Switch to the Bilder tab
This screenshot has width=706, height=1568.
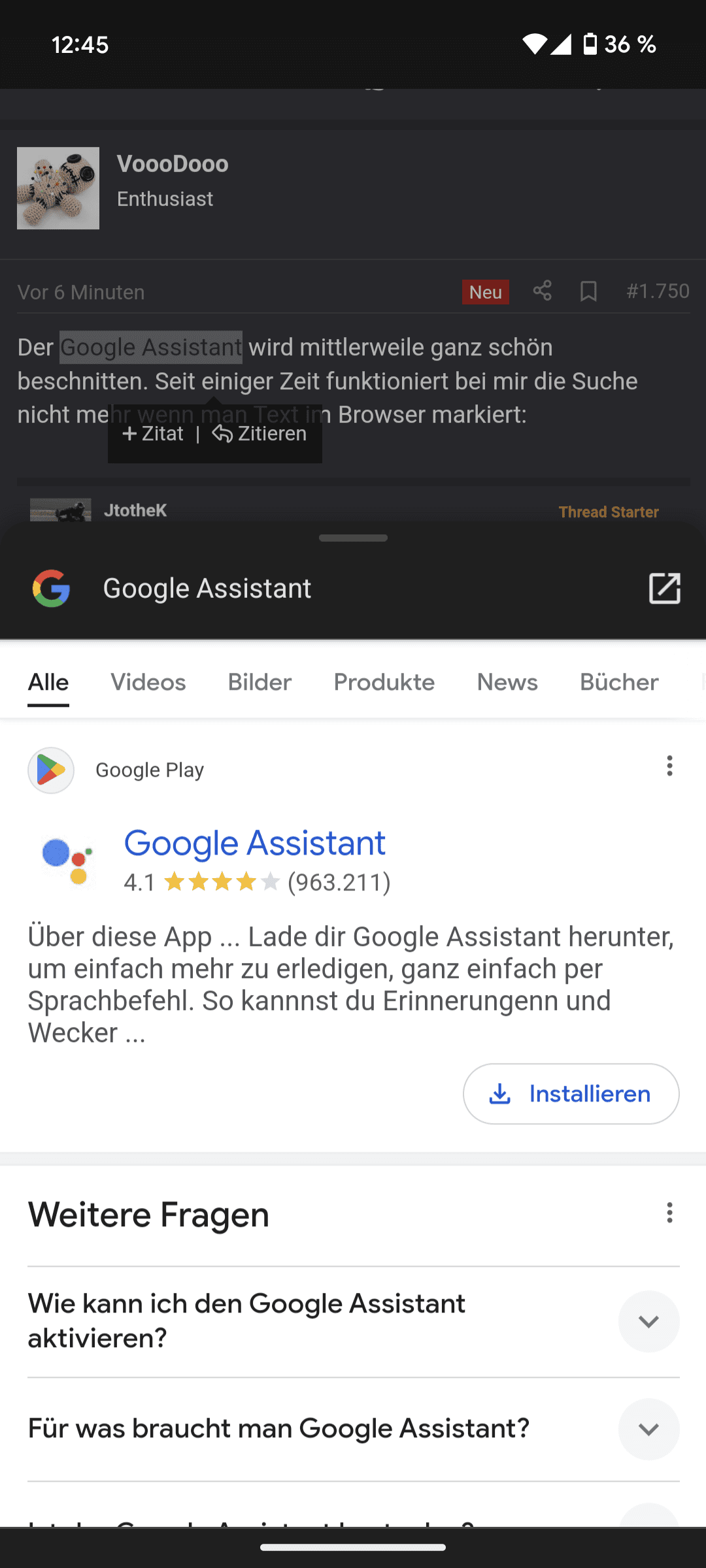(x=260, y=682)
